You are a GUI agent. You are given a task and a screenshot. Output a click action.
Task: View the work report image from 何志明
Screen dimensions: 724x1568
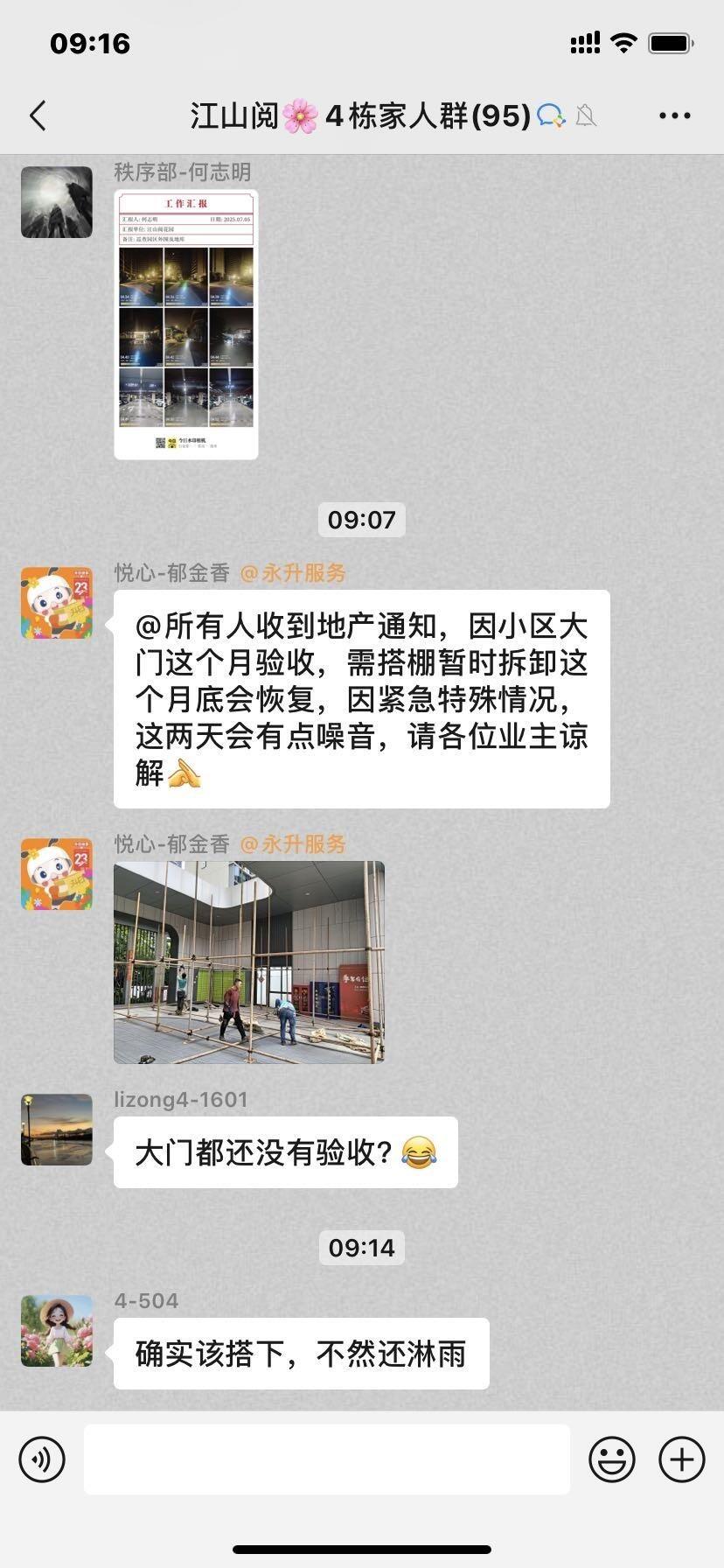186,324
